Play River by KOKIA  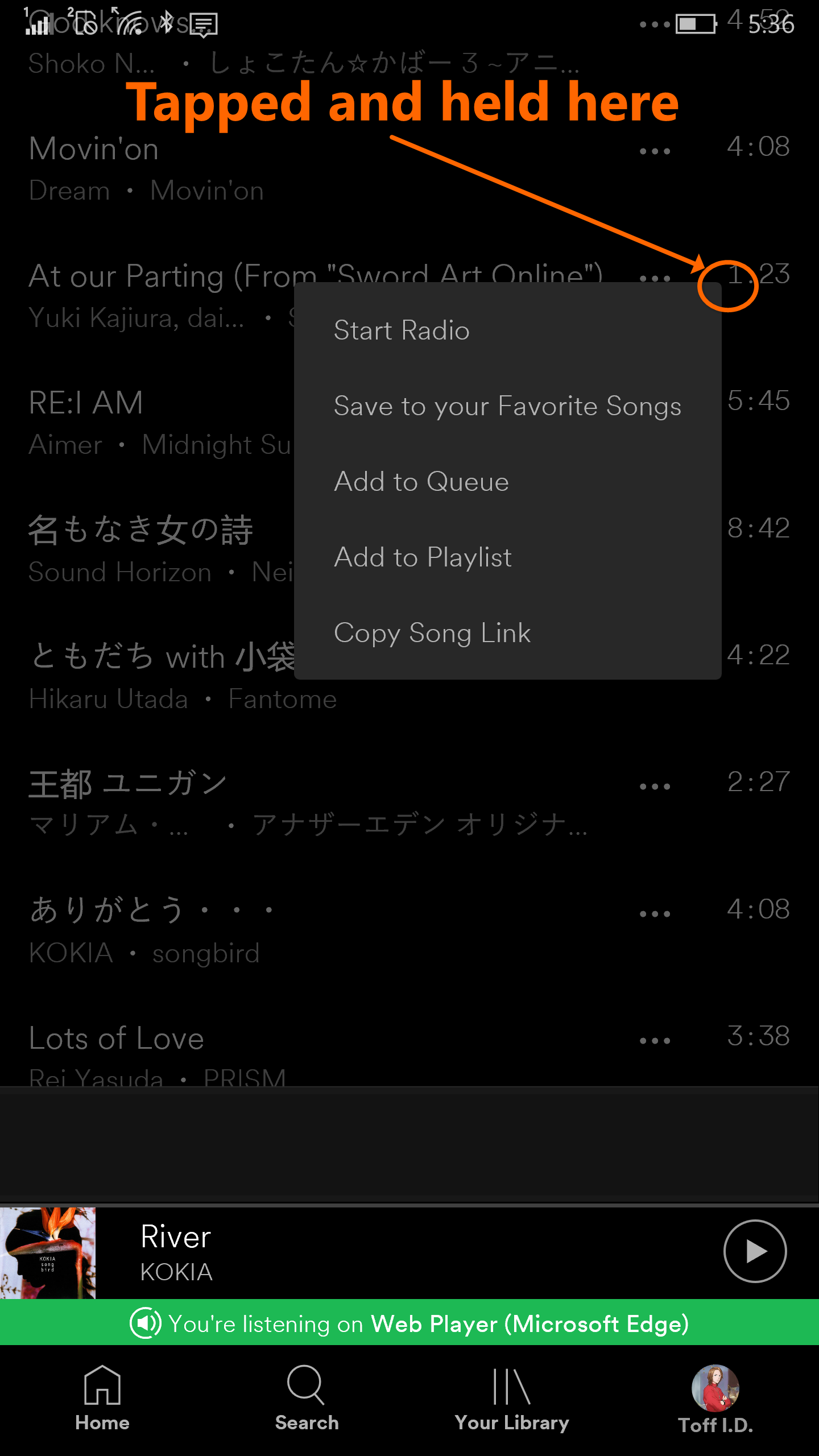click(754, 1251)
